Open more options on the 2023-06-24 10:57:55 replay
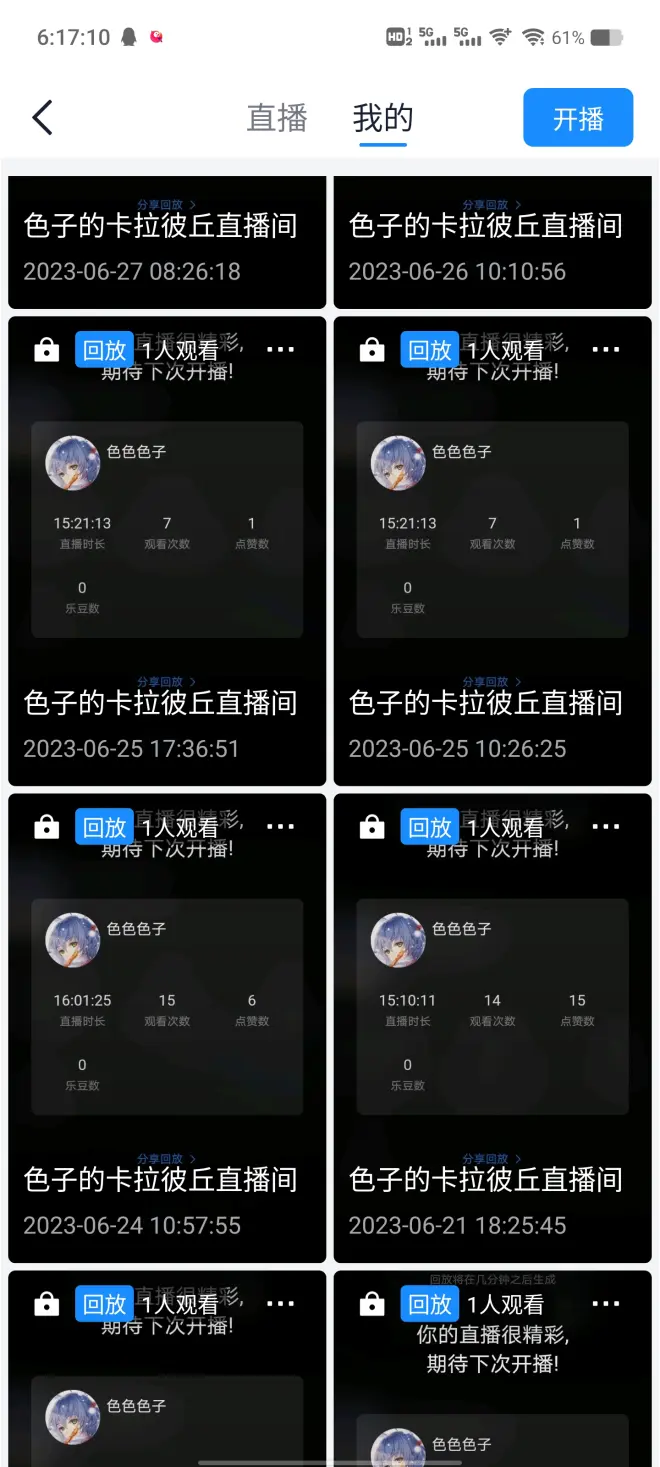The height and width of the screenshot is (1467, 660). [281, 827]
